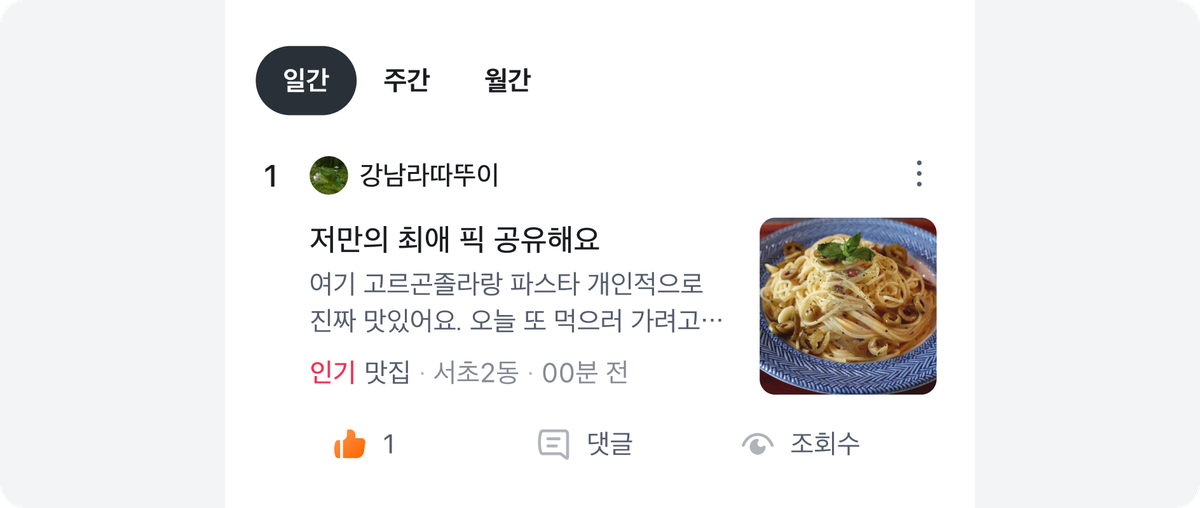Open the overflow menu on 강남라따뚜이's post

[x=919, y=175]
